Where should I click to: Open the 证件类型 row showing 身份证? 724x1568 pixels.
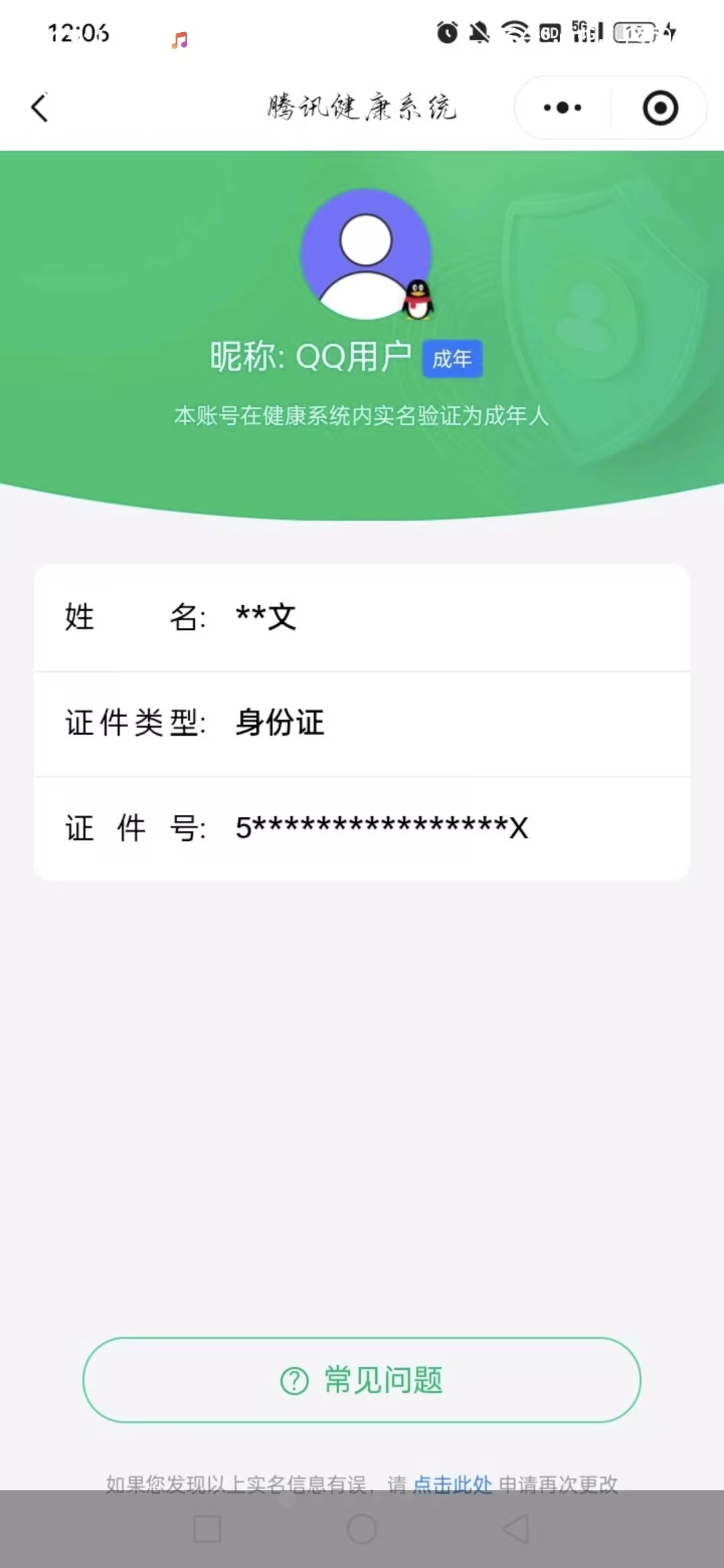362,722
